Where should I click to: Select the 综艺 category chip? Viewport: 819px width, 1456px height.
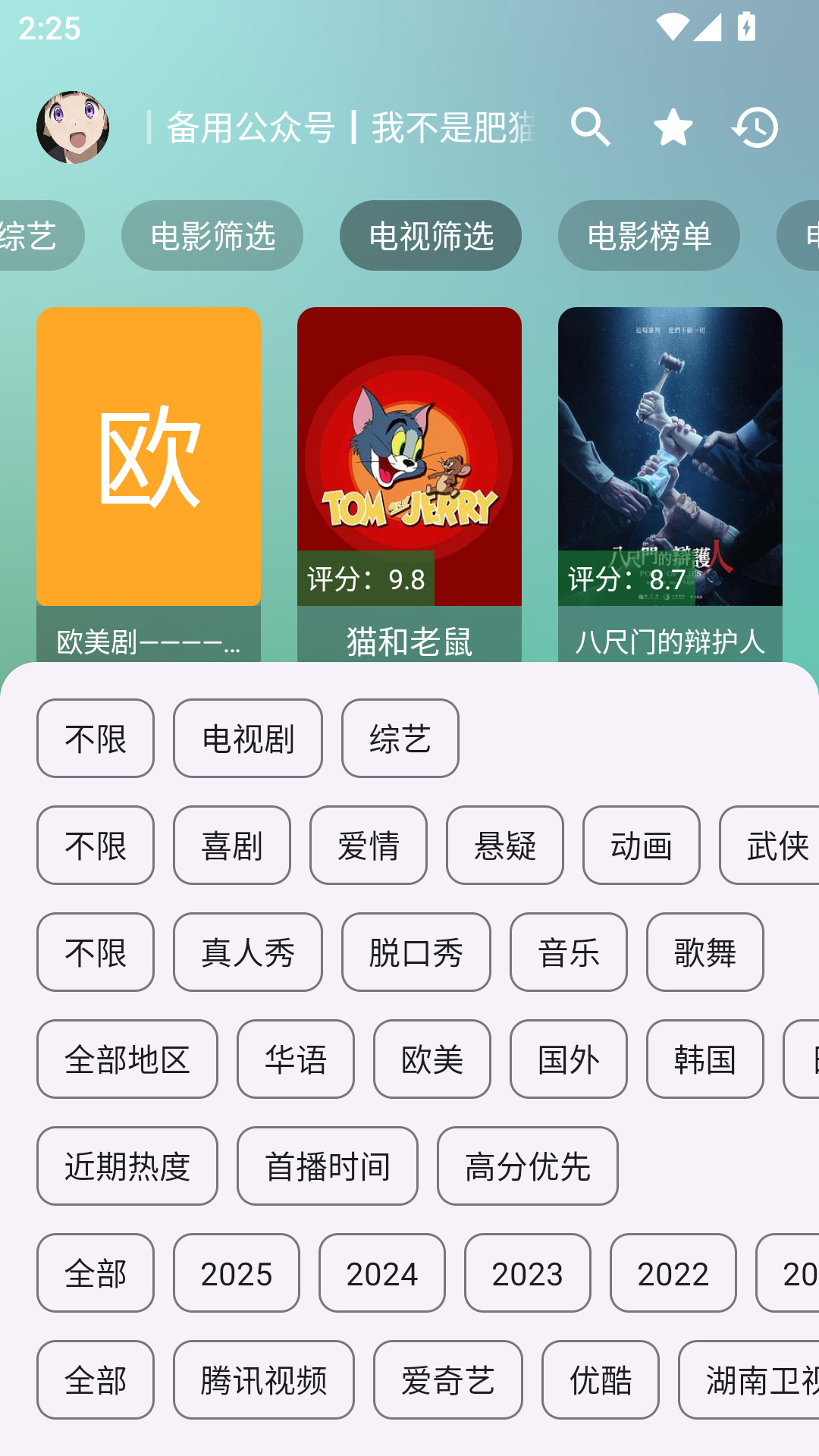click(x=400, y=738)
